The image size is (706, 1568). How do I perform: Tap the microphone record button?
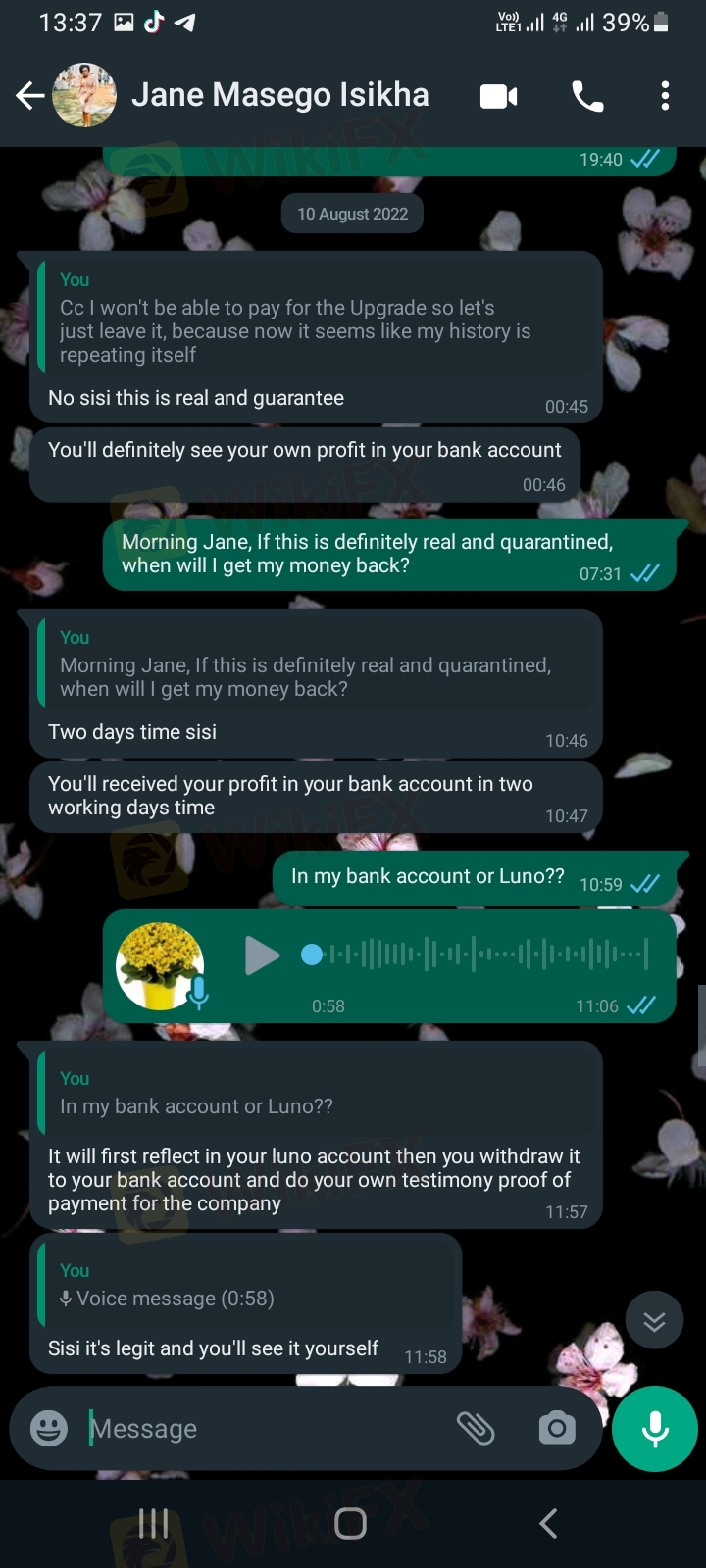coord(655,1429)
